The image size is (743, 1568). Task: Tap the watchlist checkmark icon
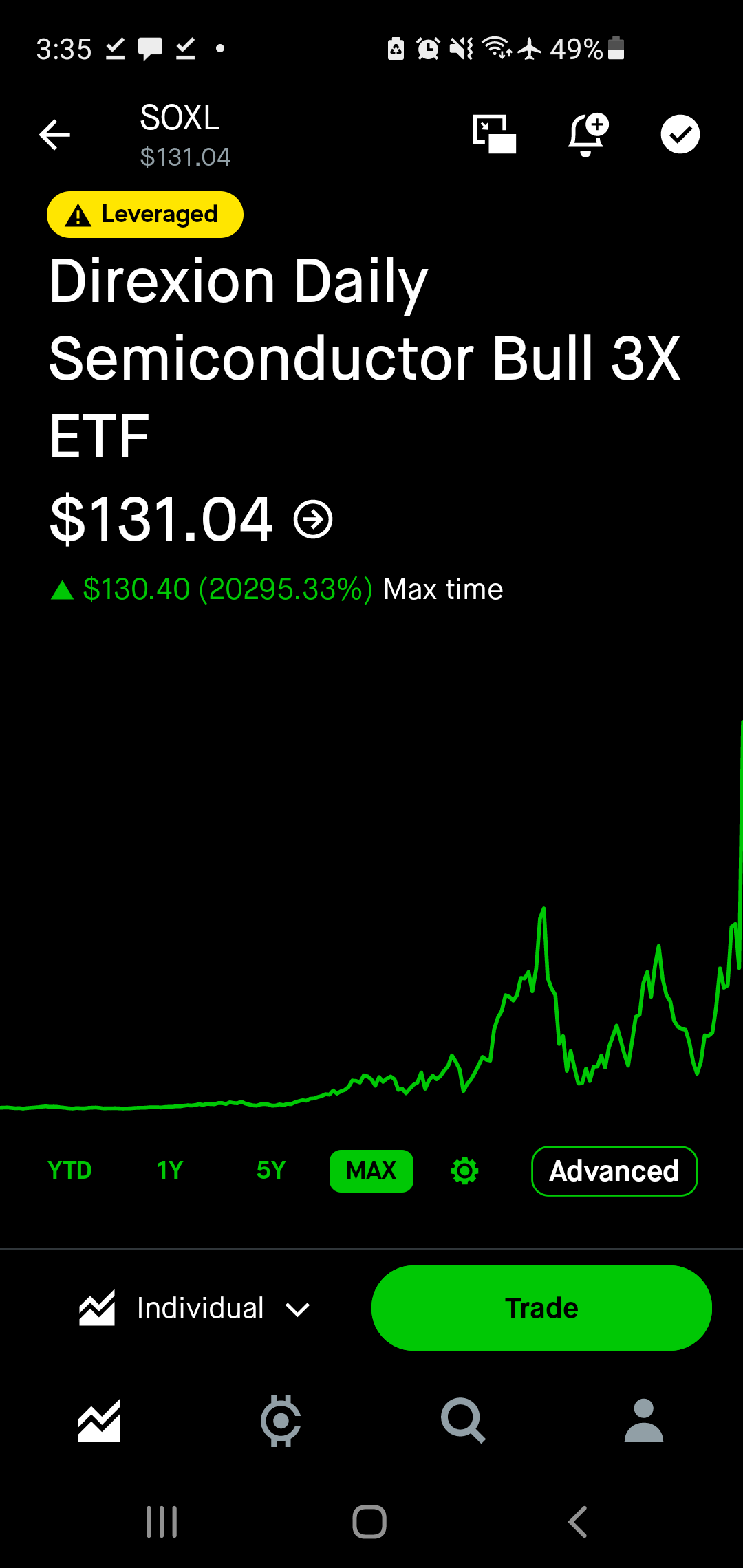click(680, 134)
